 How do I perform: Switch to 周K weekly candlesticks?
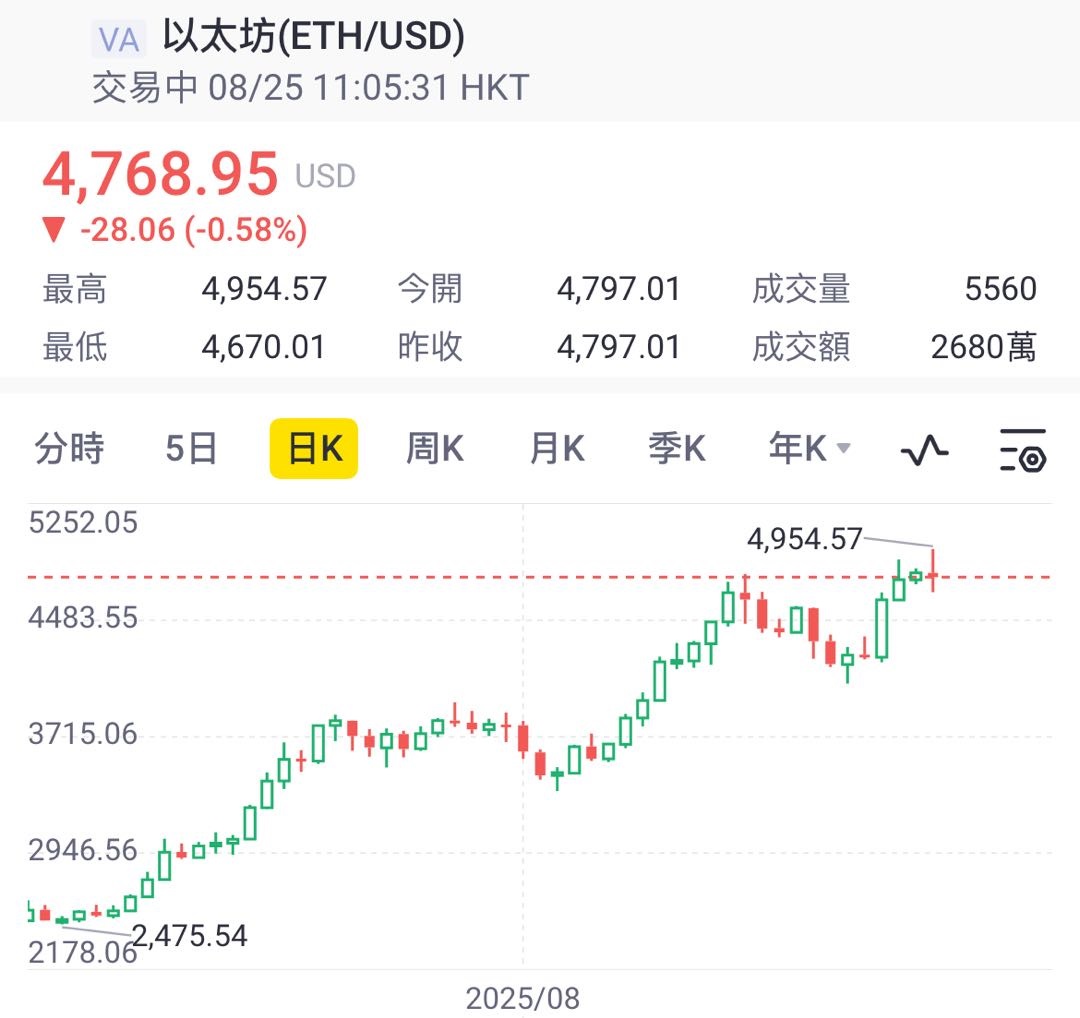point(435,449)
